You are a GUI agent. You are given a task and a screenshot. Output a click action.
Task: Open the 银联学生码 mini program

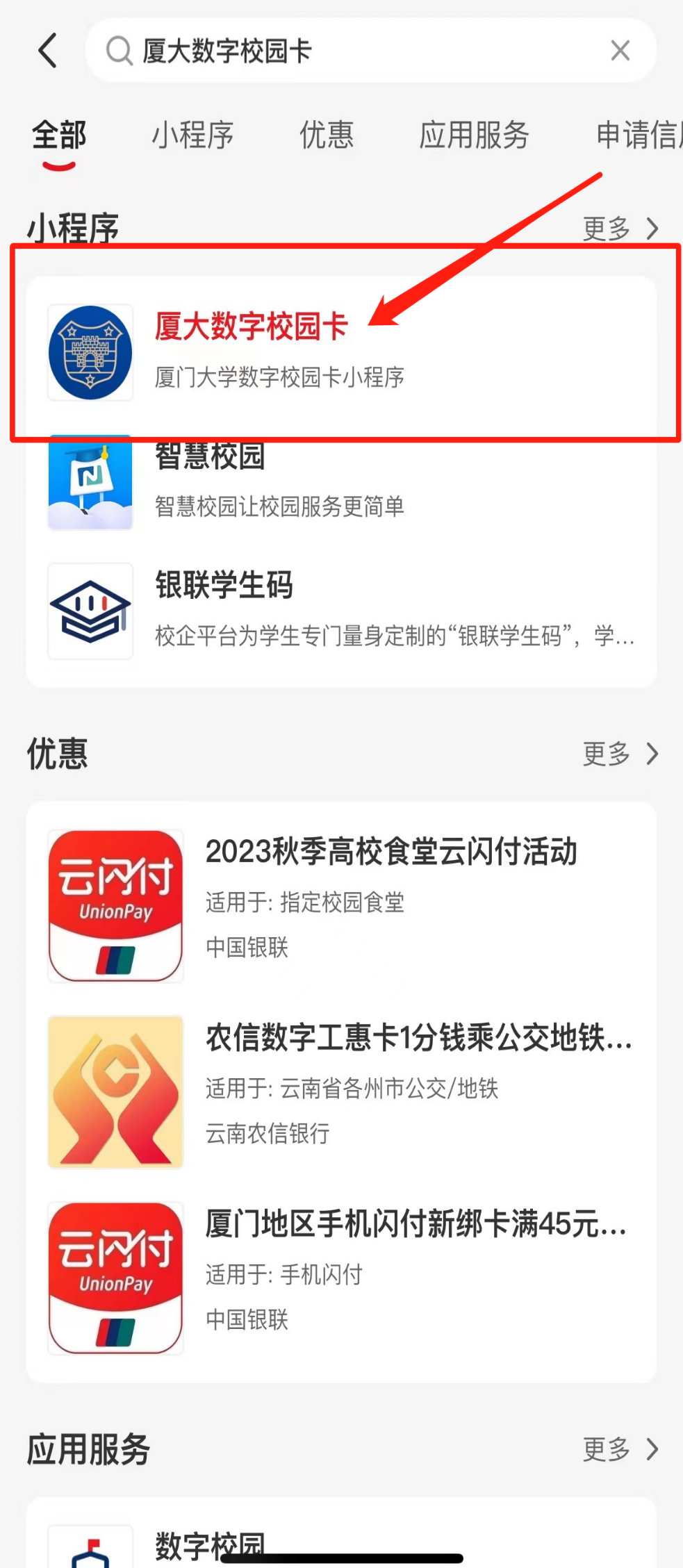(340, 610)
